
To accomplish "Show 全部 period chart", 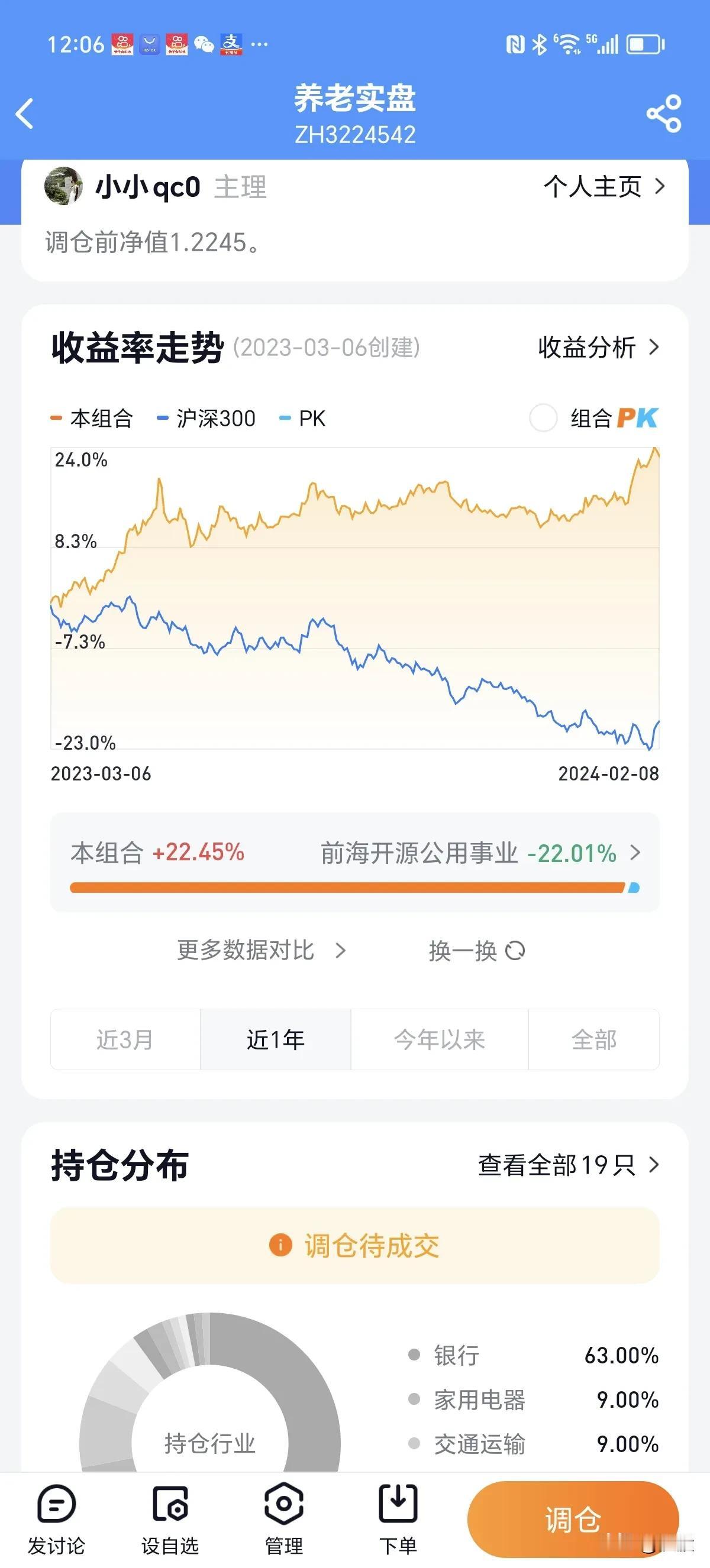I will [x=593, y=1039].
